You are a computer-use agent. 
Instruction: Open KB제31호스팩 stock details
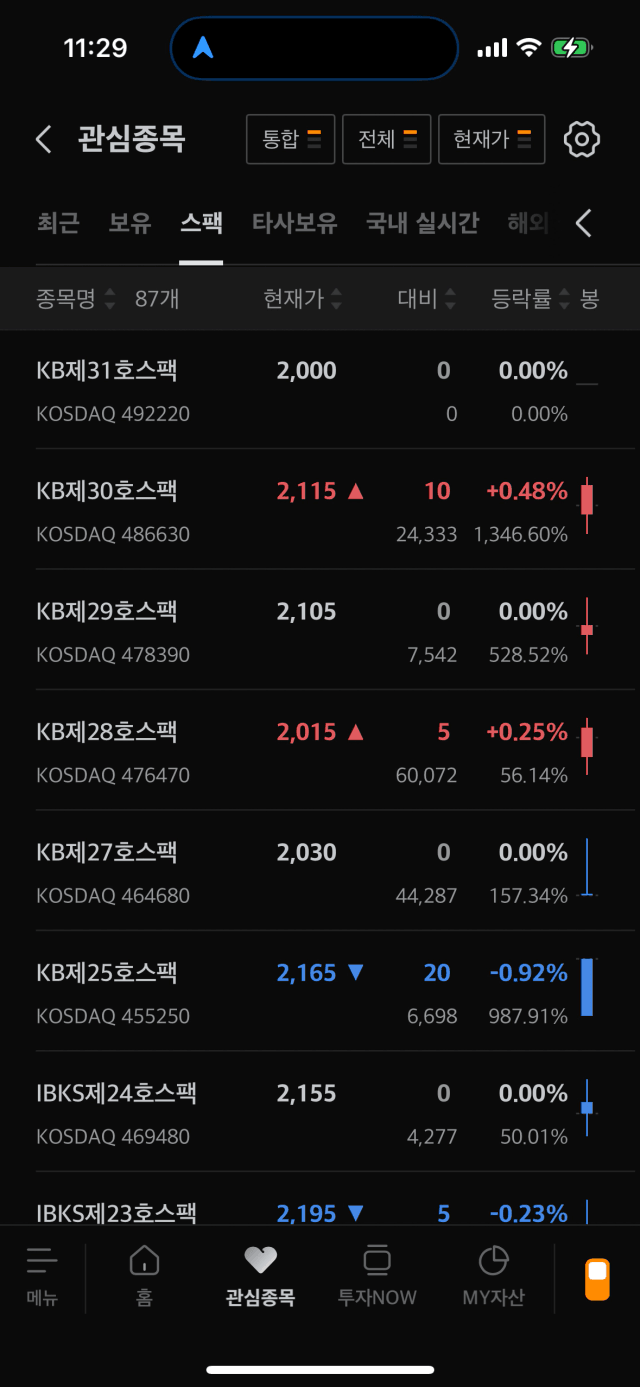click(x=320, y=390)
